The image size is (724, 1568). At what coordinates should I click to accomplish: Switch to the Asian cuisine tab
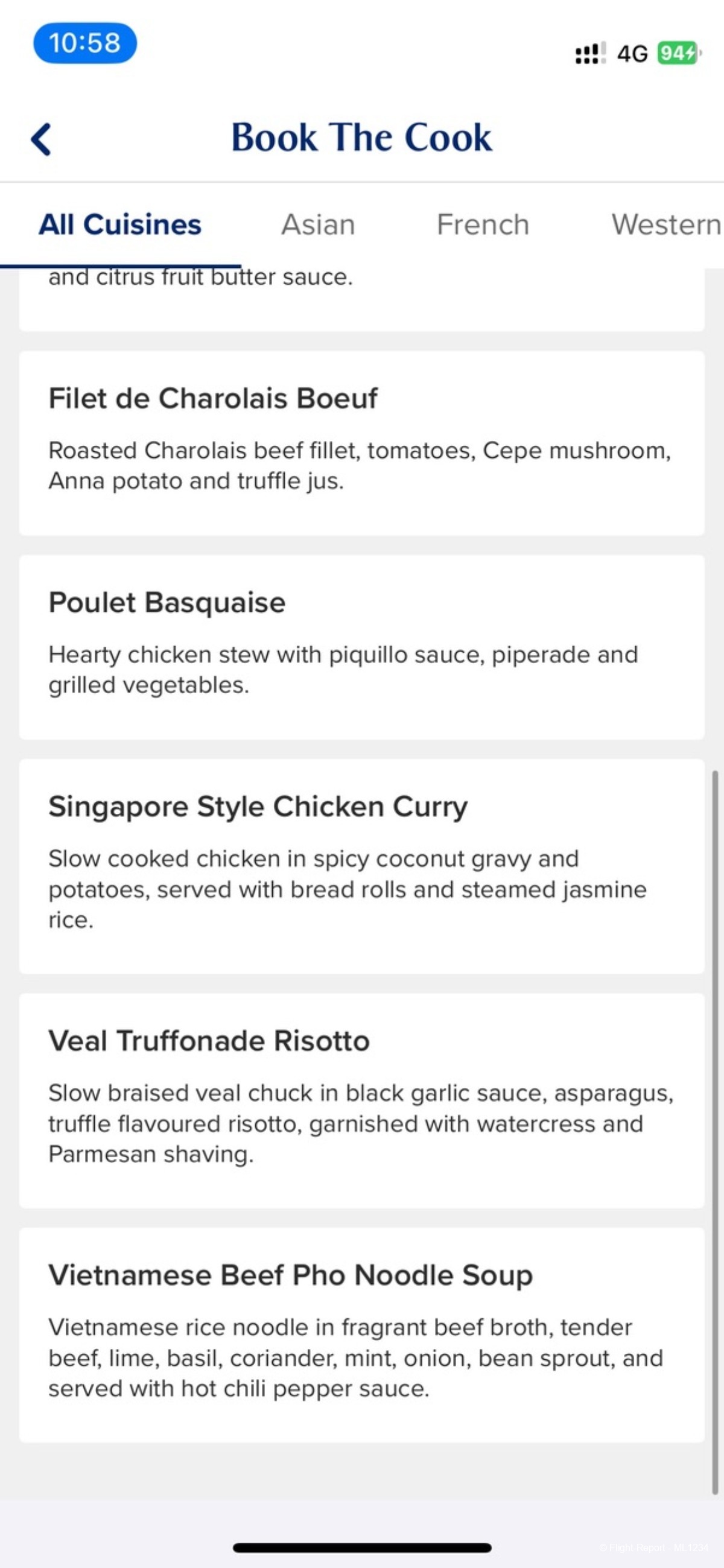(x=318, y=224)
